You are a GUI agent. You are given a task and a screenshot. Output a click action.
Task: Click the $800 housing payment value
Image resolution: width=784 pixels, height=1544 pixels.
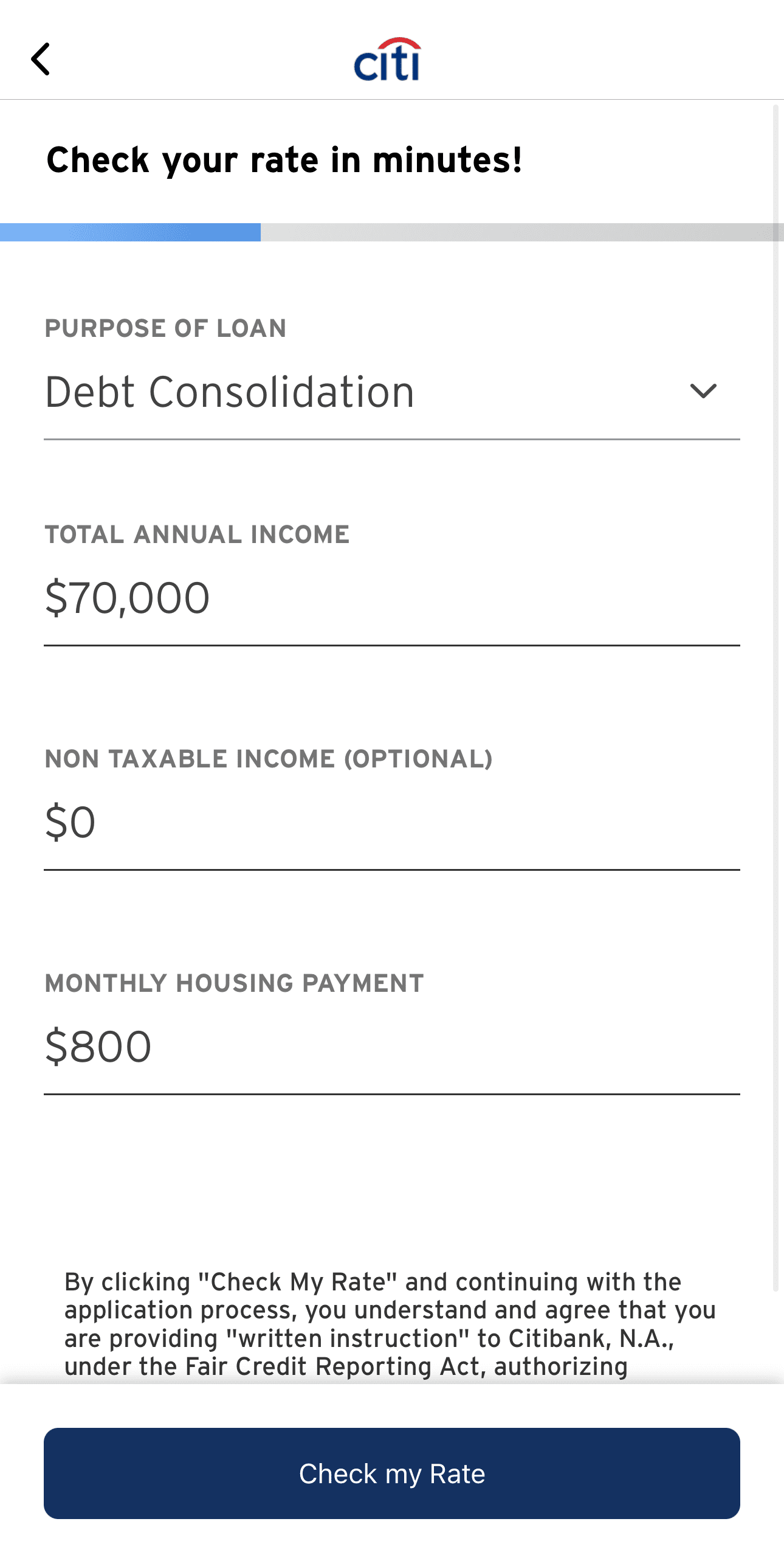tap(98, 1046)
